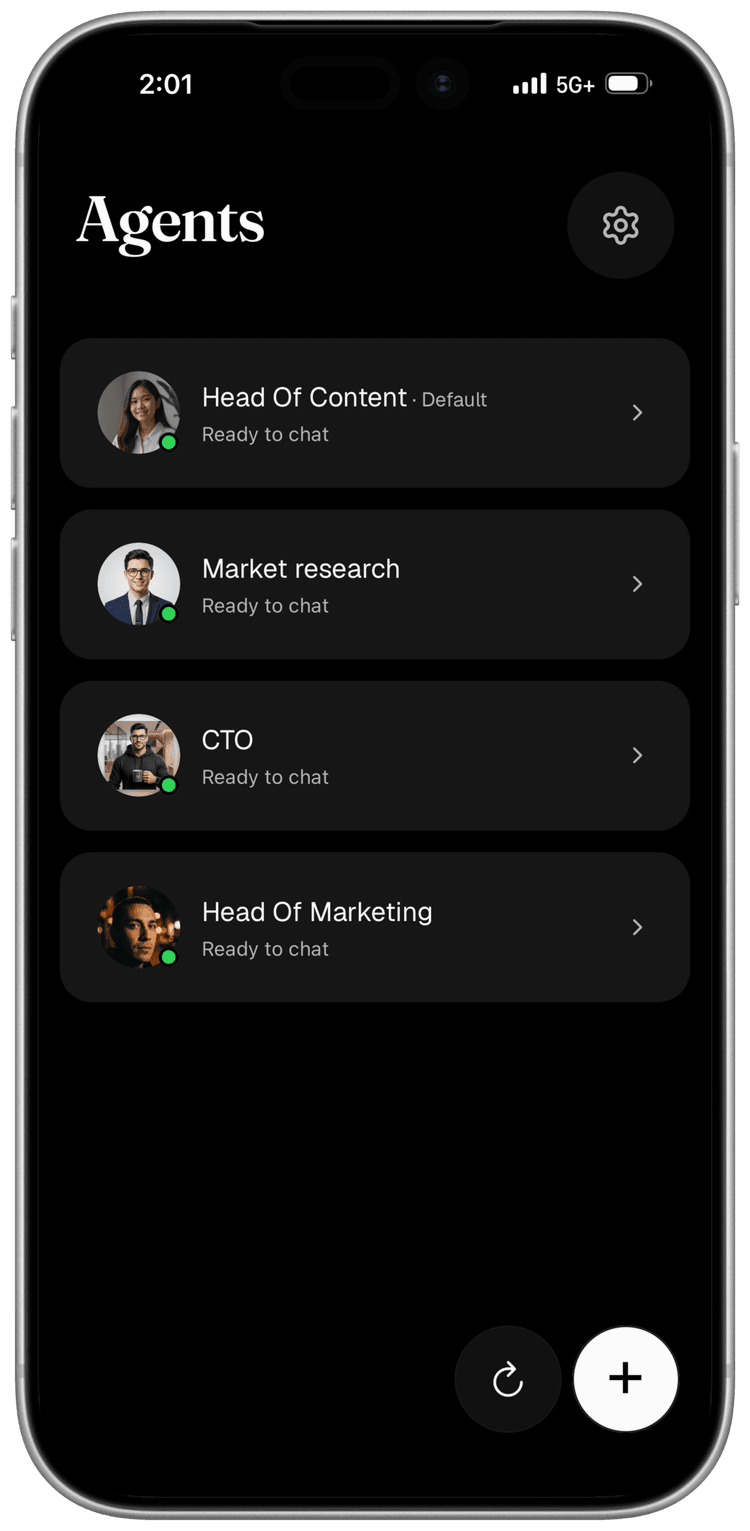
Task: Select the Agents title heading
Action: point(170,222)
